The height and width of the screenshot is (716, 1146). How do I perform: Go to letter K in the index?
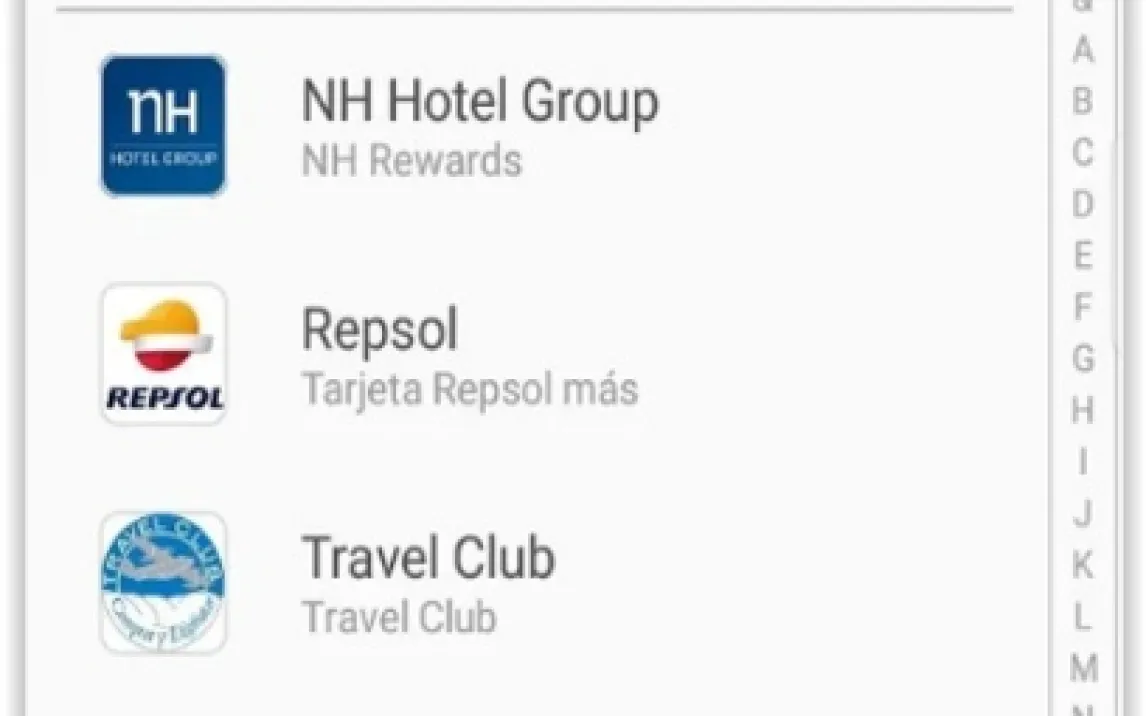tap(1083, 565)
